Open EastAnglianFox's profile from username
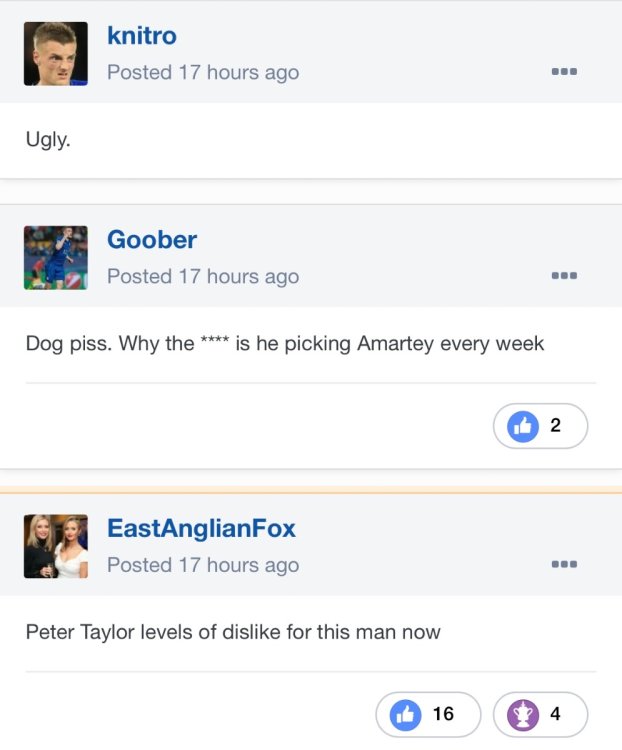The width and height of the screenshot is (622, 750). [201, 528]
